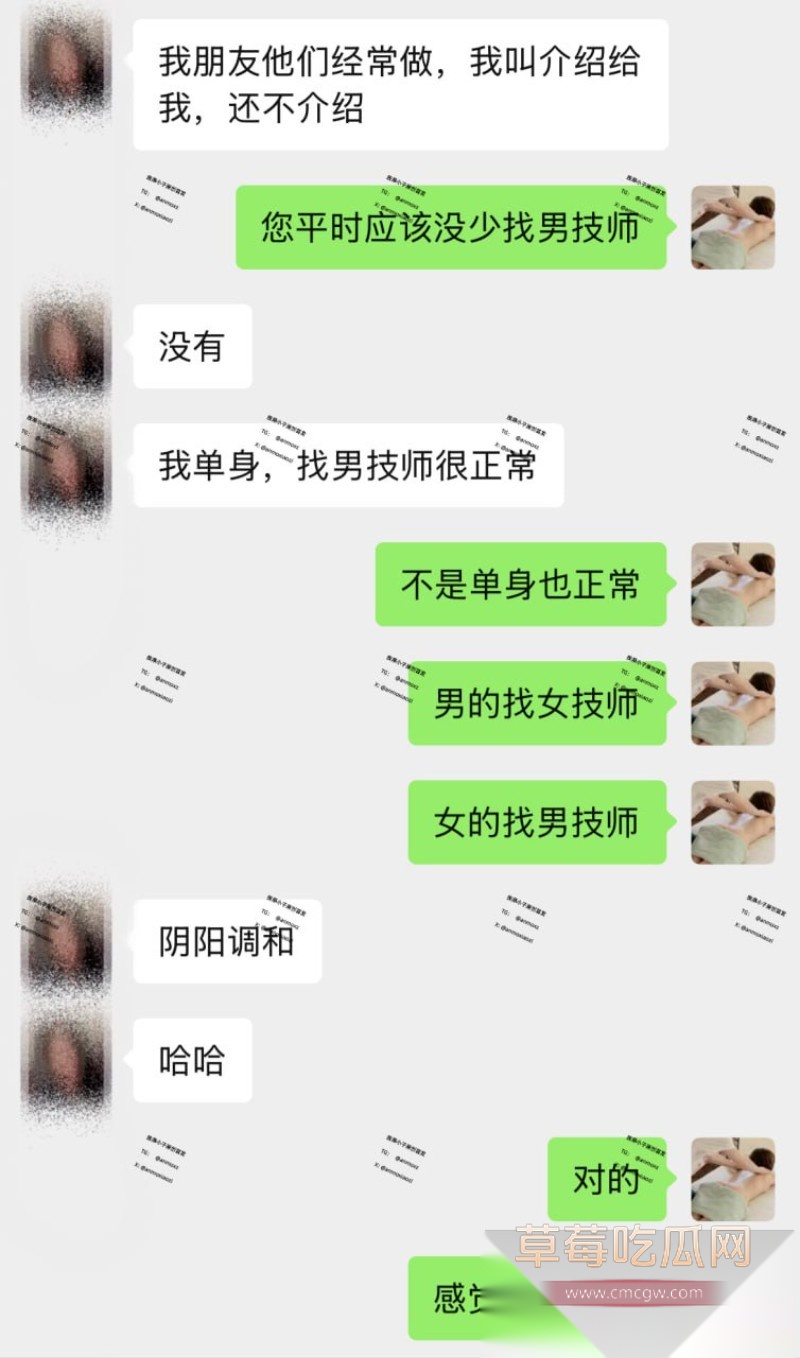Click the 草莓吃瓜网 watermark logo
The width and height of the screenshot is (800, 1358).
click(x=630, y=1243)
